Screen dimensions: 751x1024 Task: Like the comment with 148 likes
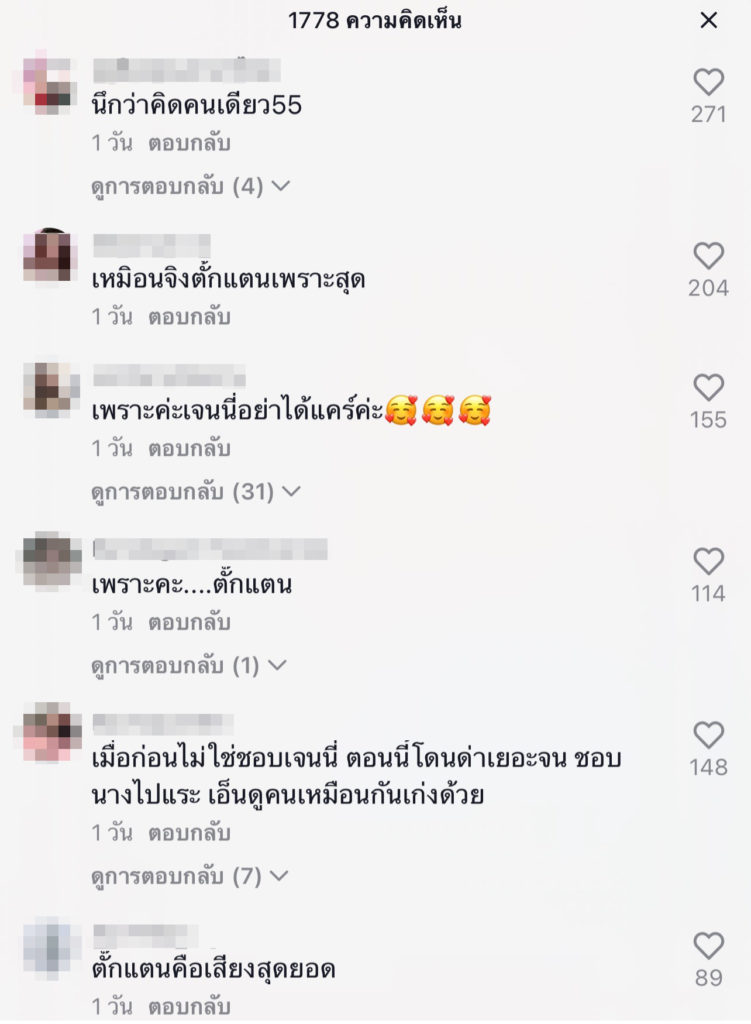point(708,736)
